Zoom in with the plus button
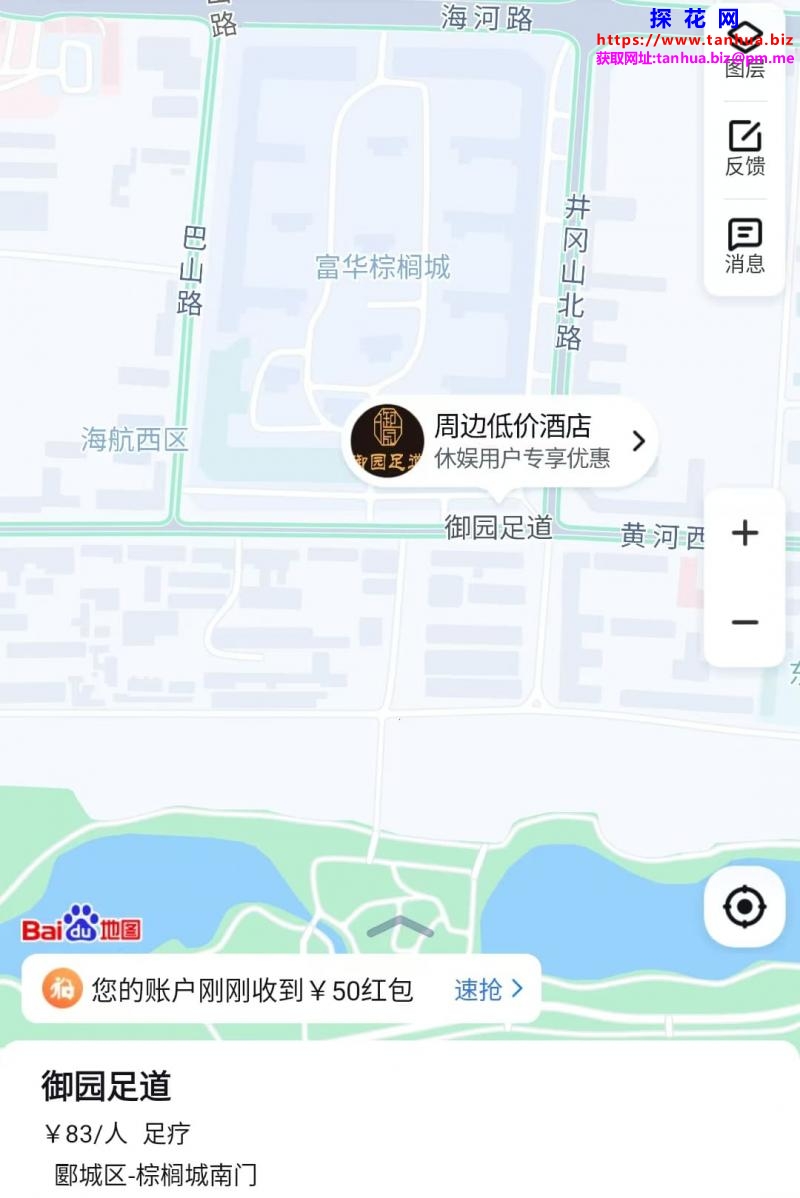The image size is (800, 1198). pyautogui.click(x=745, y=533)
